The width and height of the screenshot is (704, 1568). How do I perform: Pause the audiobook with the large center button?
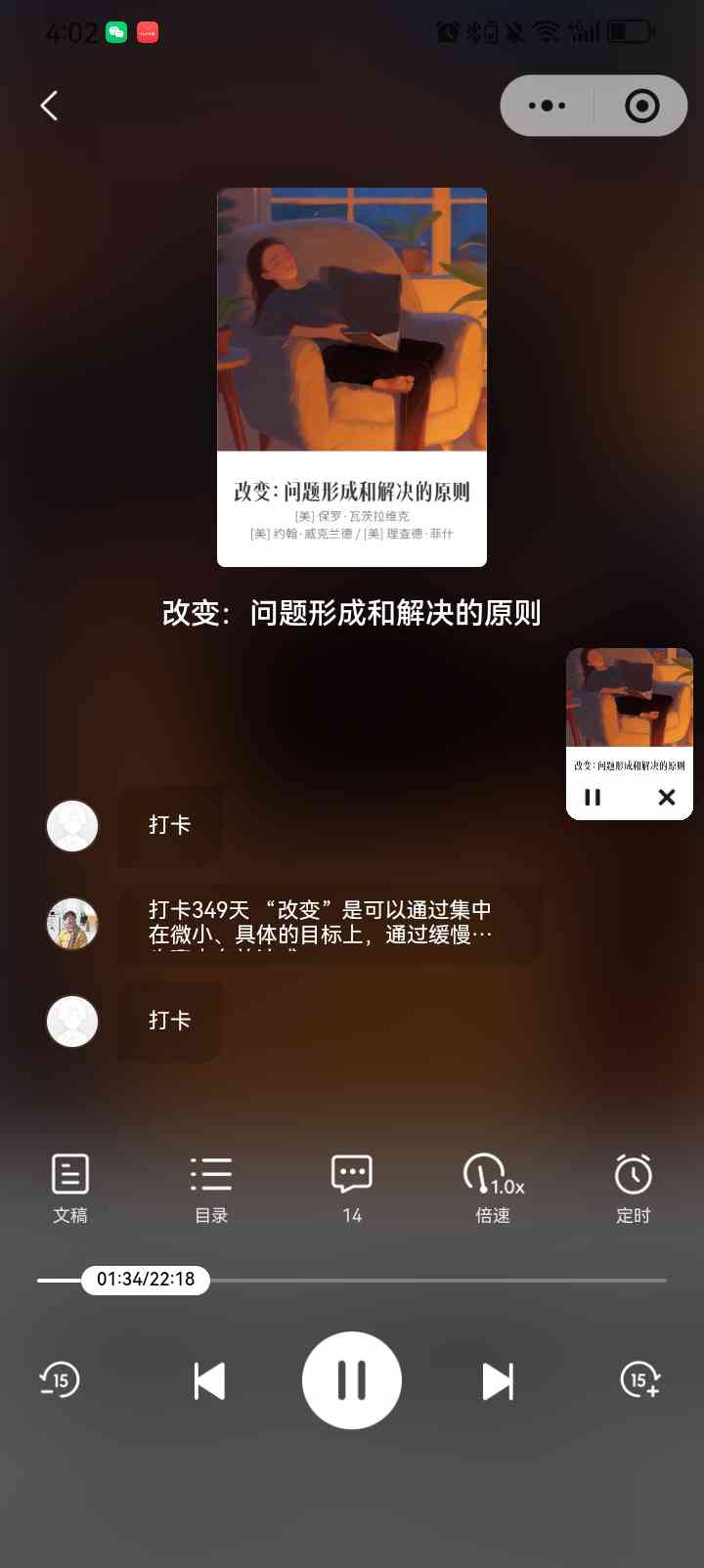(352, 1380)
